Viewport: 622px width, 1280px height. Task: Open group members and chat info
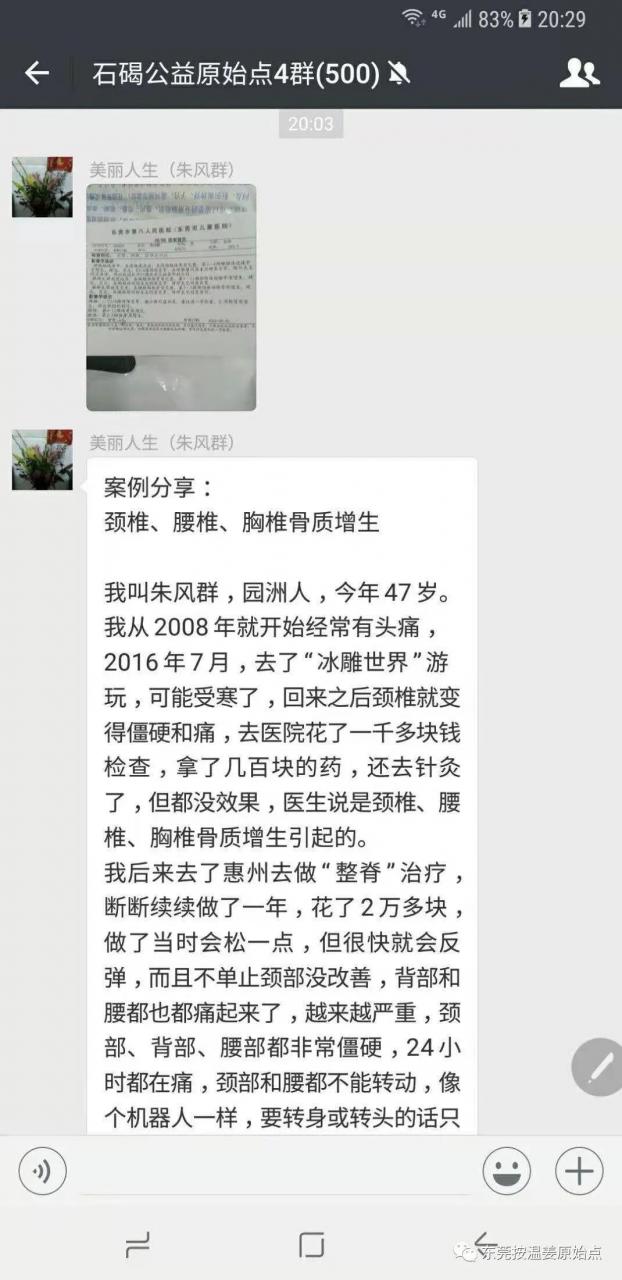(579, 73)
